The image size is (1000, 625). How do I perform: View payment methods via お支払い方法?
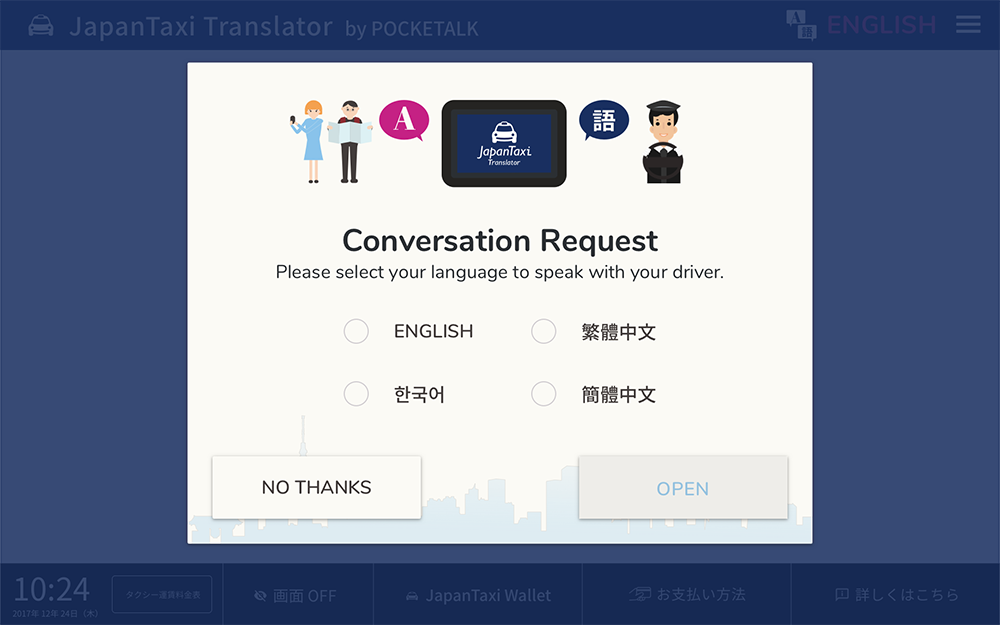[688, 595]
